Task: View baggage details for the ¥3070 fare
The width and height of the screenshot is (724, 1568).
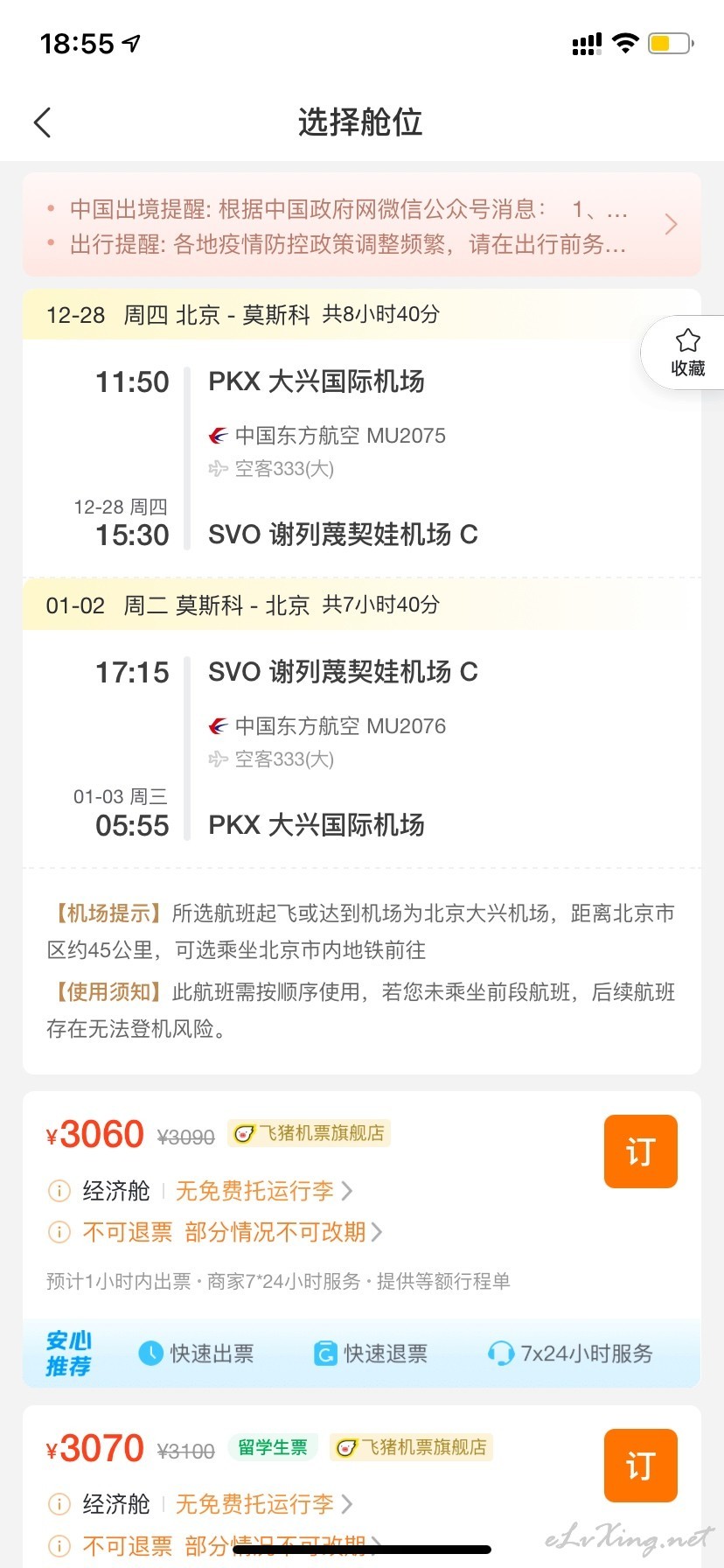Action: (x=264, y=1504)
